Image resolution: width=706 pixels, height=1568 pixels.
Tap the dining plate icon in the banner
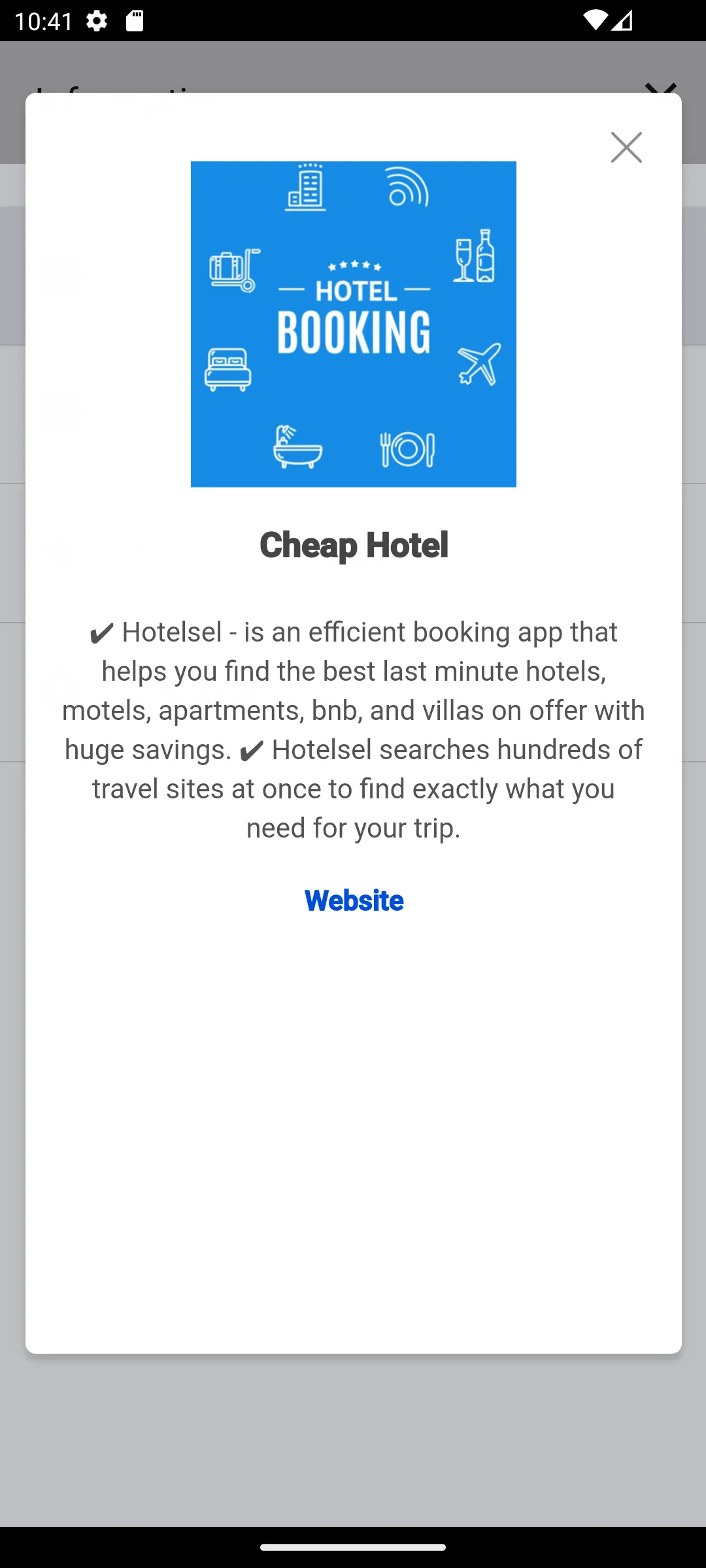pos(409,448)
